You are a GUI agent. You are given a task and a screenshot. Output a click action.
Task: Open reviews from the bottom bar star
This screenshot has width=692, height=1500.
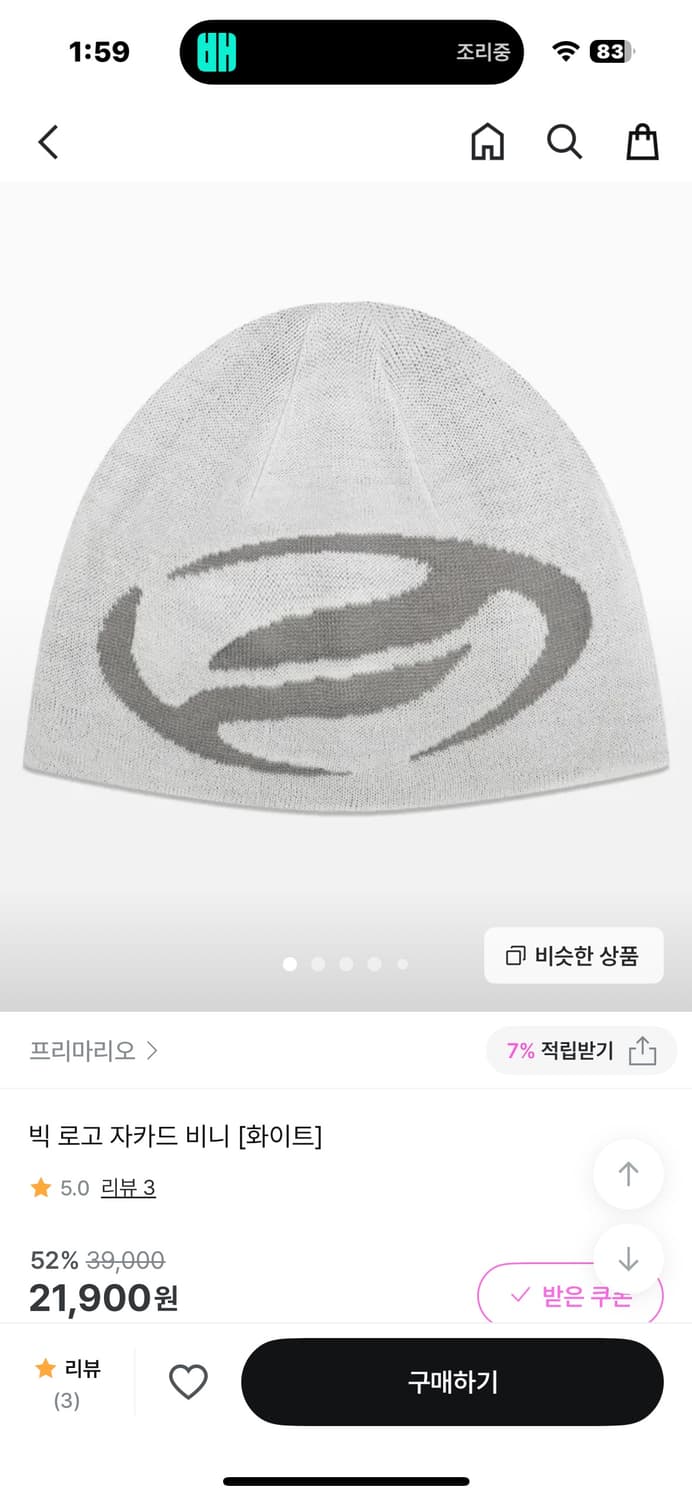pyautogui.click(x=67, y=1382)
